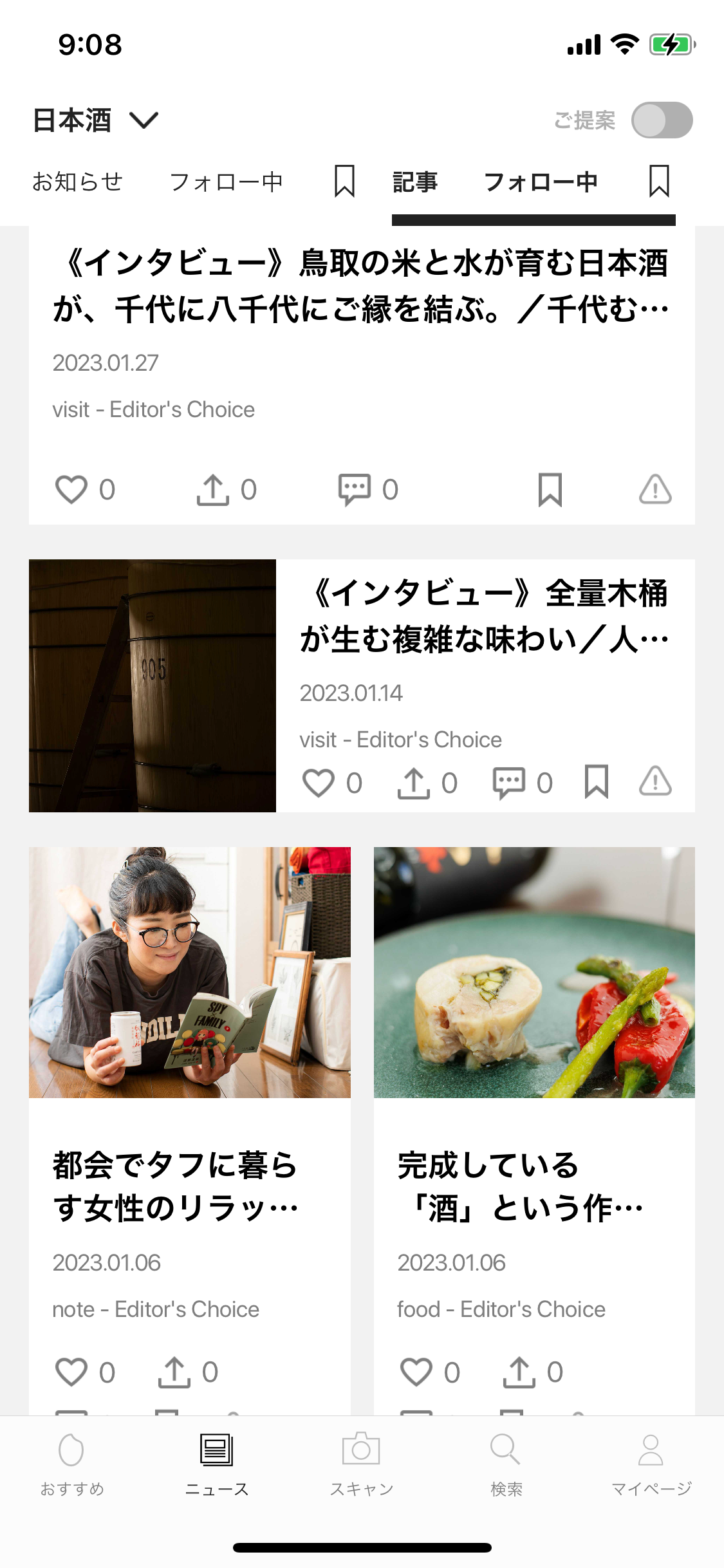This screenshot has width=724, height=1568.
Task: Like the 都会でタフに暮らす女性 article
Action: coord(71,1372)
